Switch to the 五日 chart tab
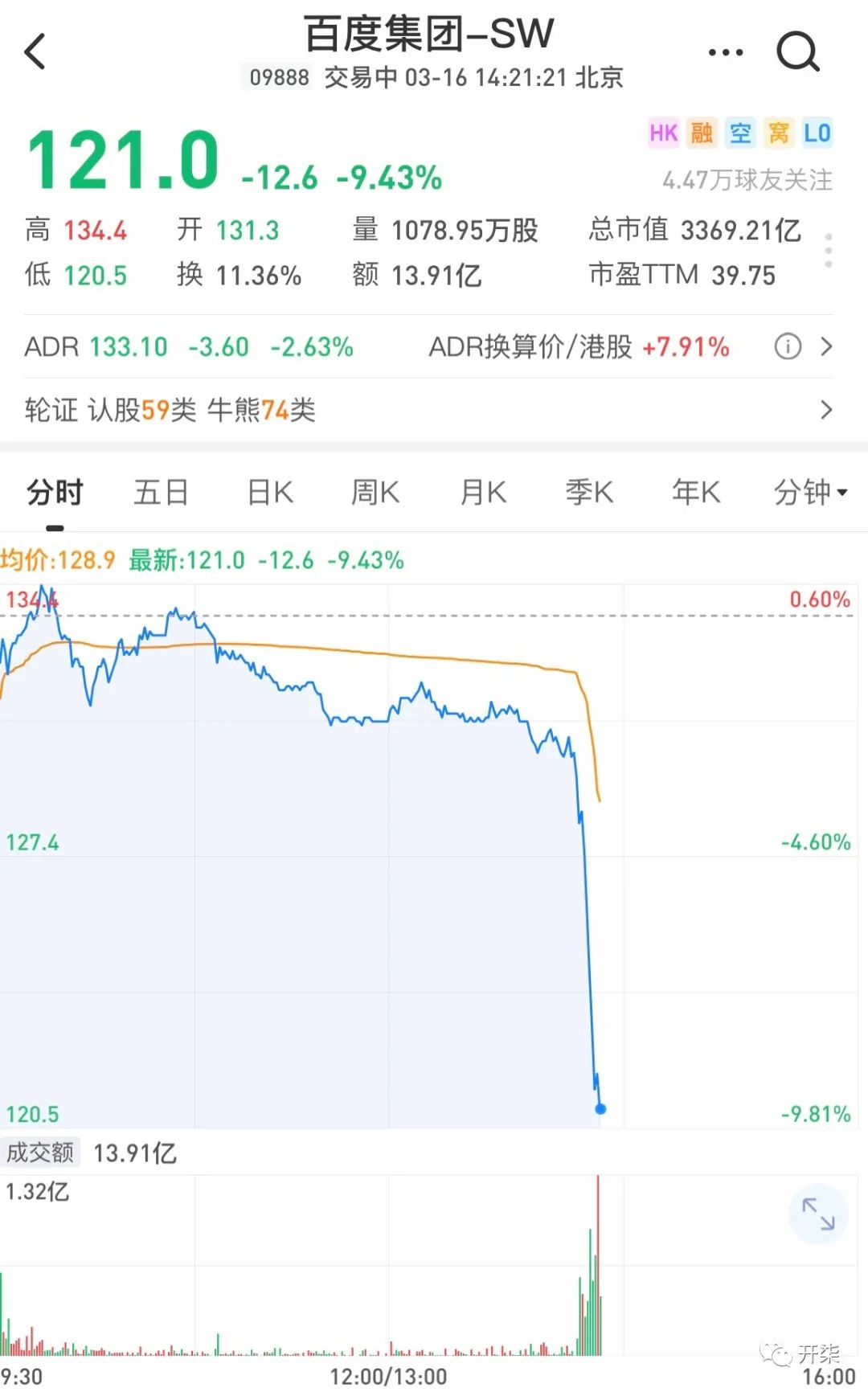The image size is (868, 1392). (x=162, y=492)
